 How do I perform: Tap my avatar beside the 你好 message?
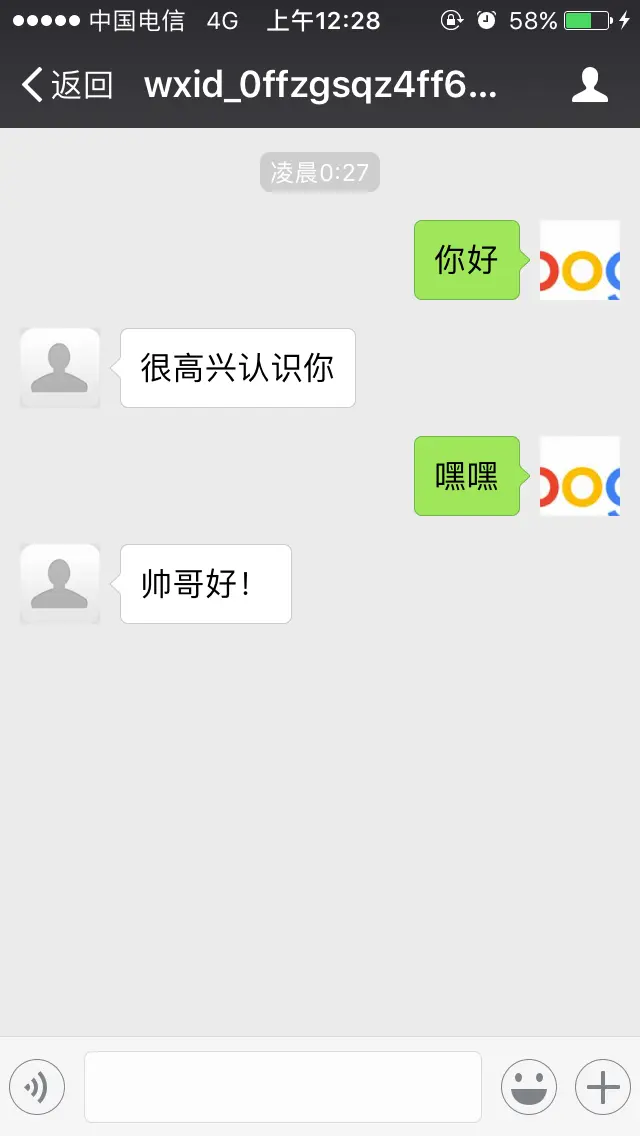(579, 260)
